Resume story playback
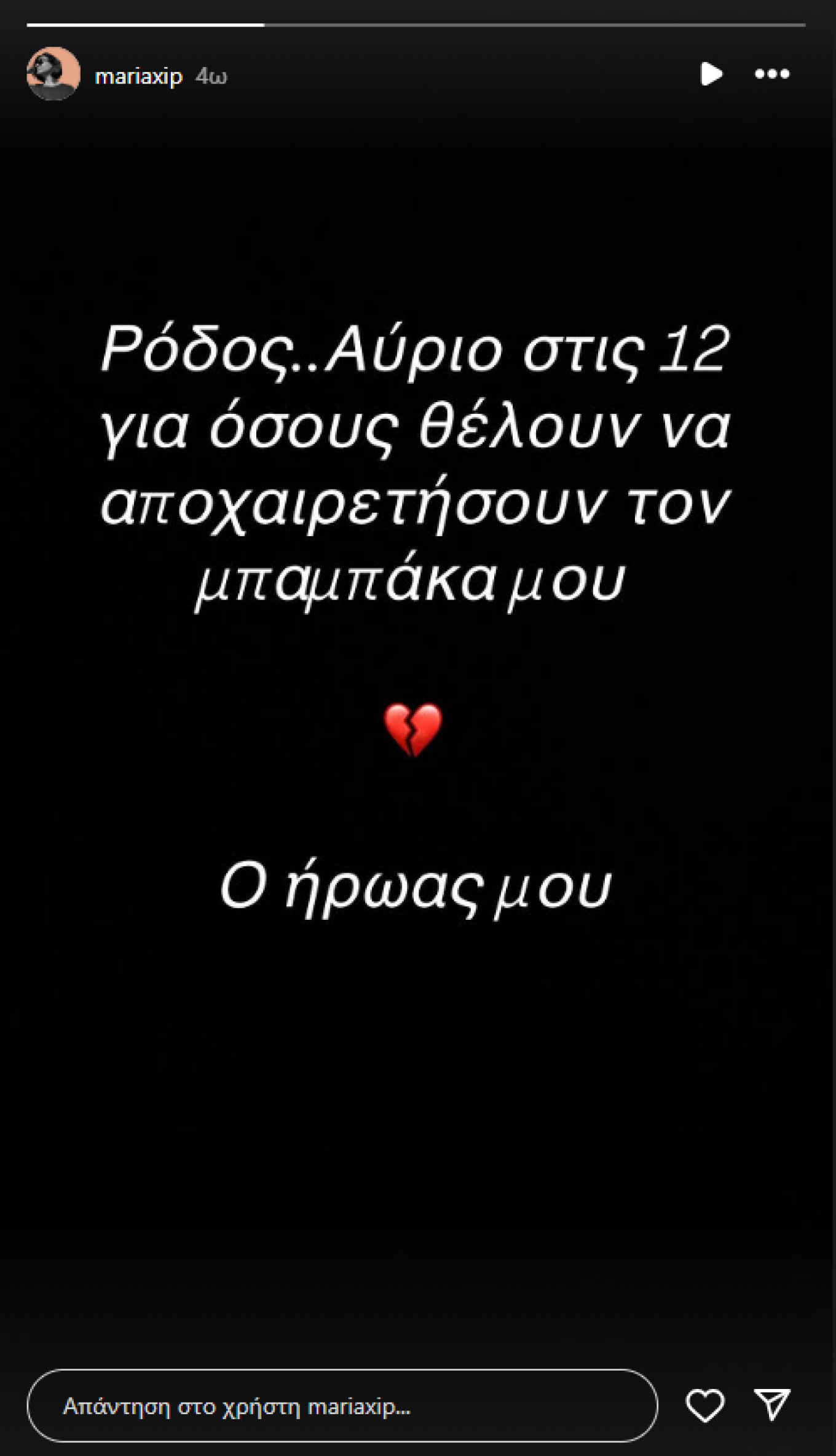This screenshot has height=1456, width=836. [711, 74]
